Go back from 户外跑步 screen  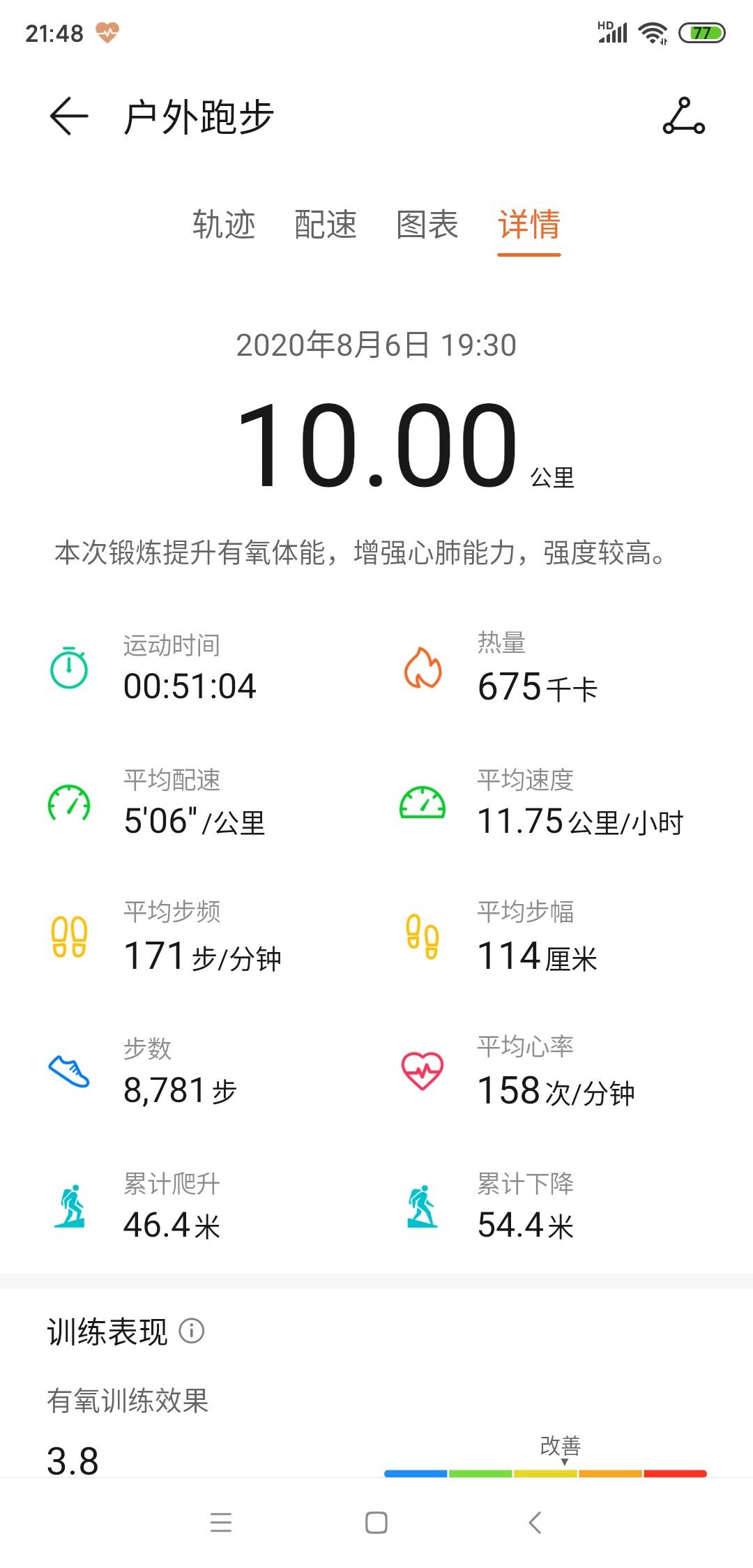pyautogui.click(x=69, y=116)
